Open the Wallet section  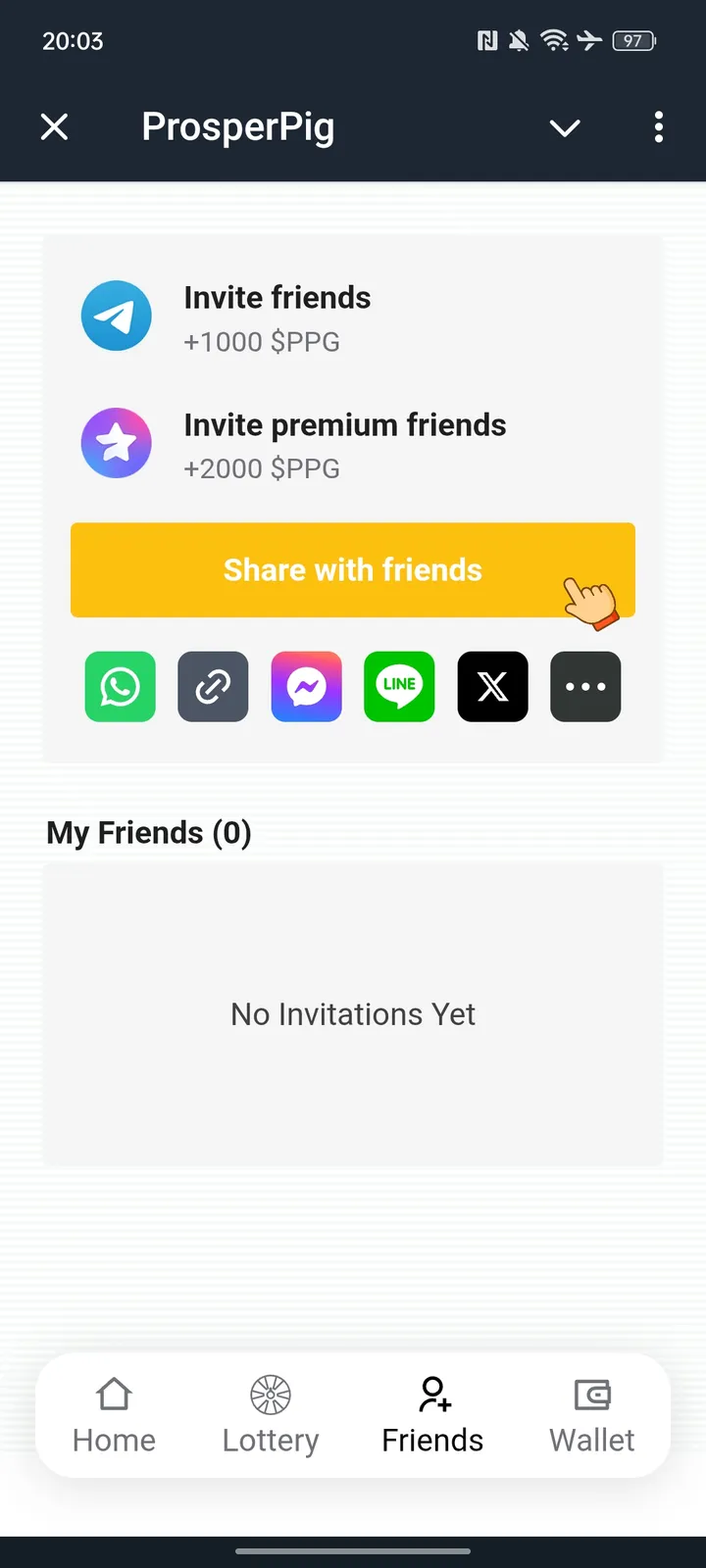(592, 1414)
